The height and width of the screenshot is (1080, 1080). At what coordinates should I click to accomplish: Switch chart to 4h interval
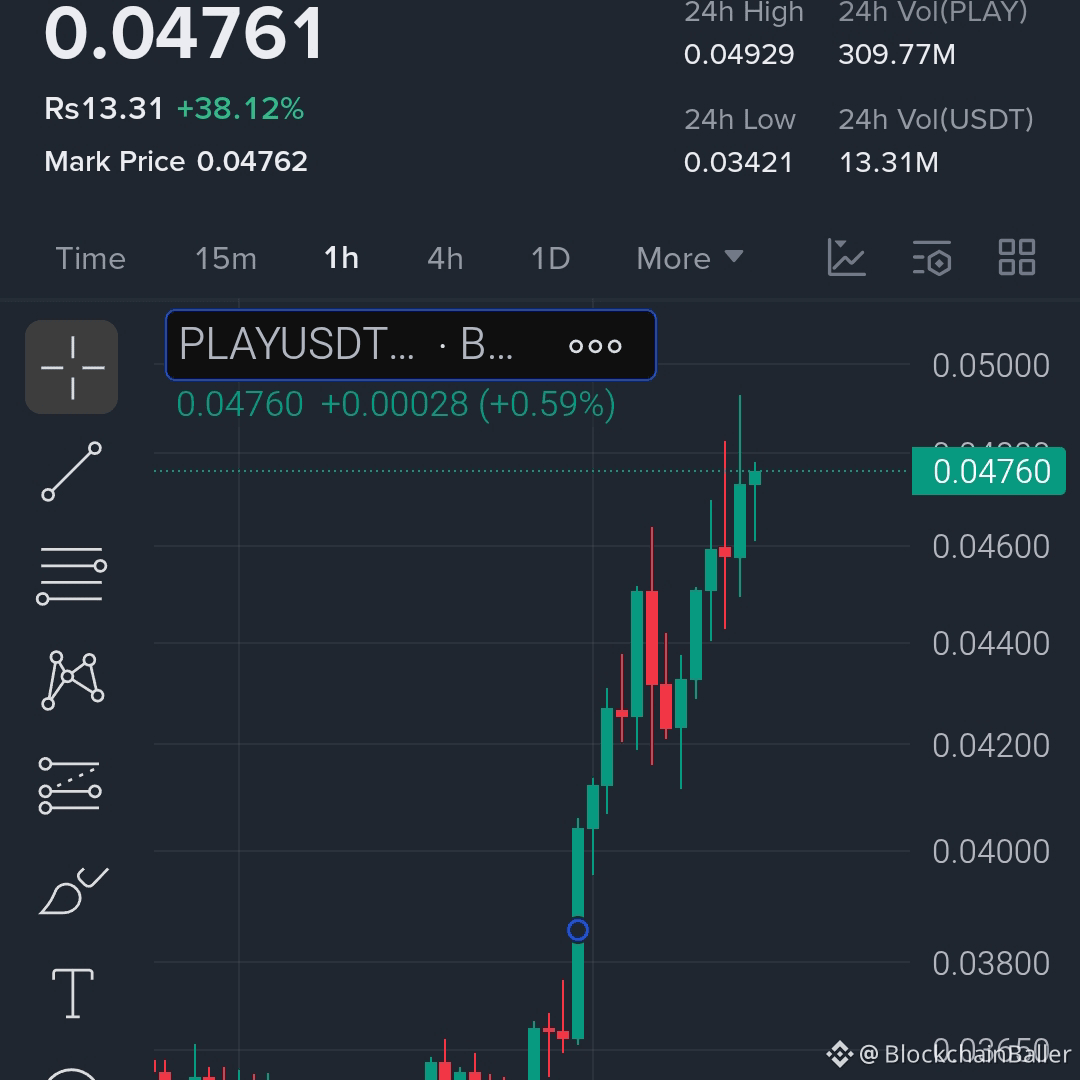[445, 259]
